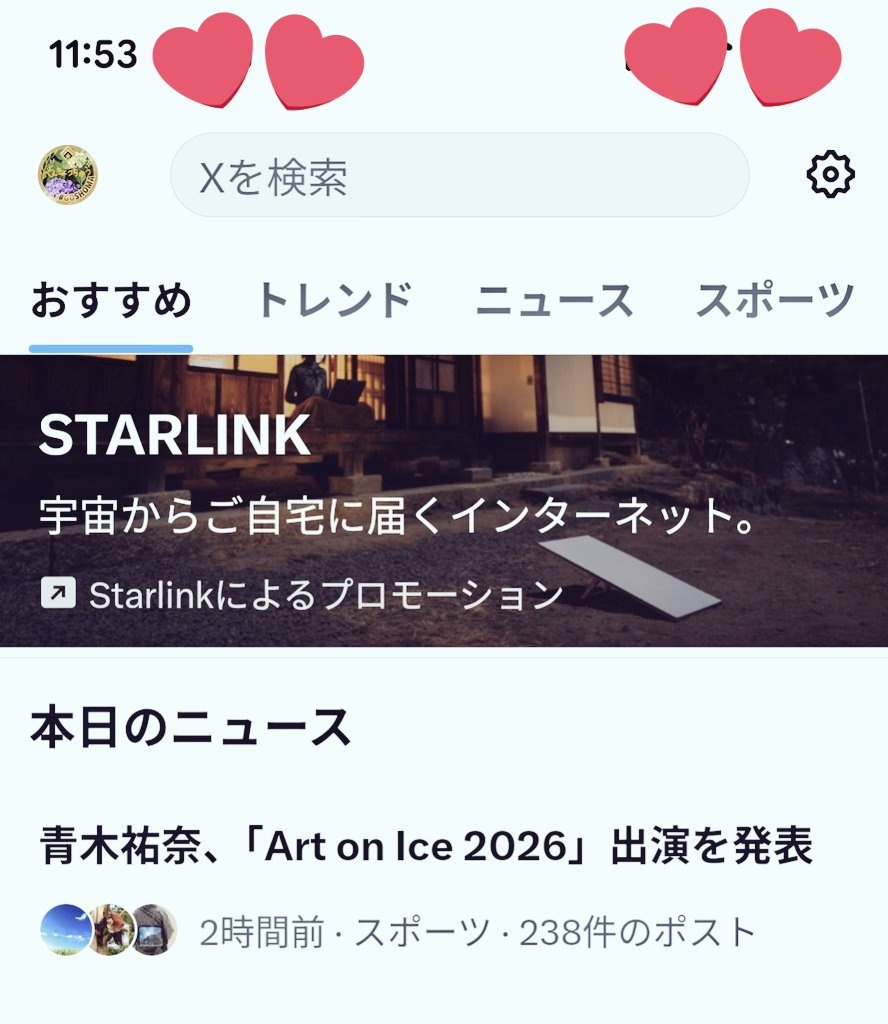Image resolution: width=888 pixels, height=1024 pixels.
Task: Open the STARLINK promotion banner
Action: 444,500
